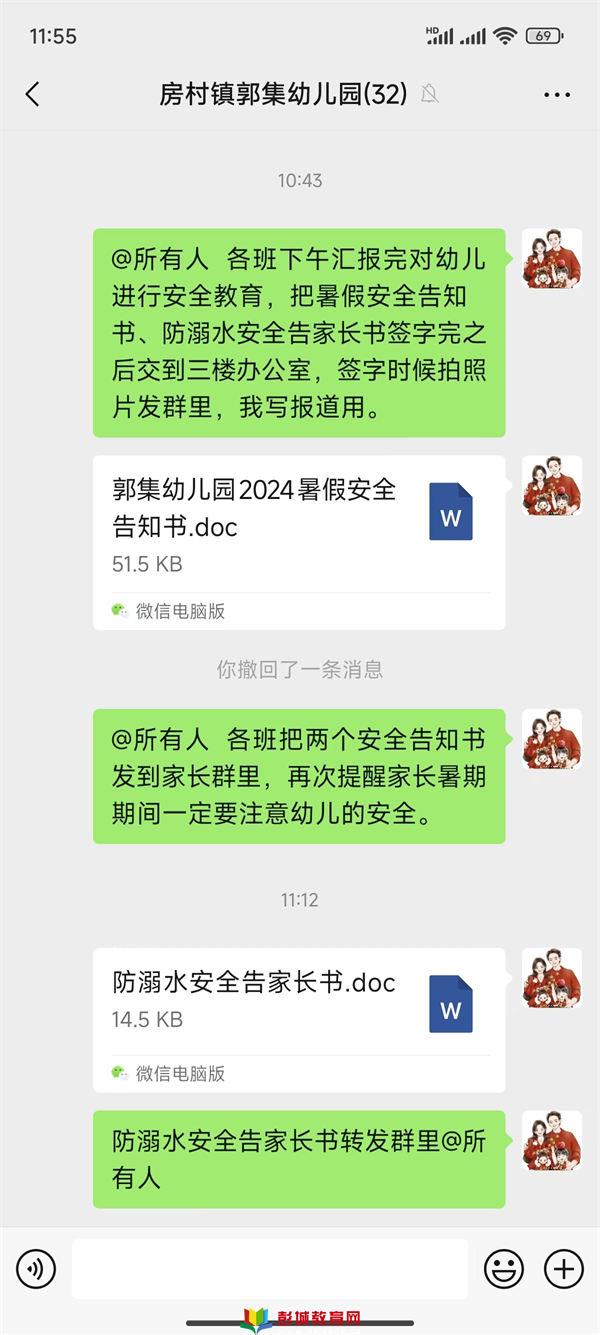Image resolution: width=600 pixels, height=1335 pixels.
Task: Open 防溺水安全告家长书.doc file
Action: [x=298, y=1018]
